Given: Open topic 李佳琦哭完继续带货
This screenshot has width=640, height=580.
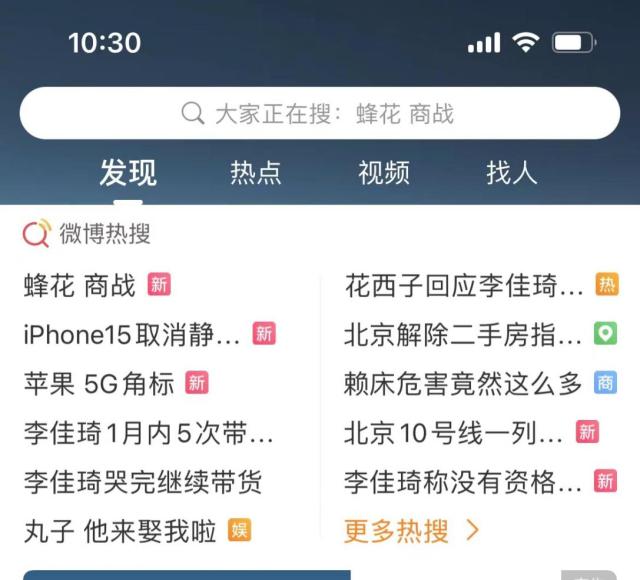Looking at the screenshot, I should tap(143, 481).
